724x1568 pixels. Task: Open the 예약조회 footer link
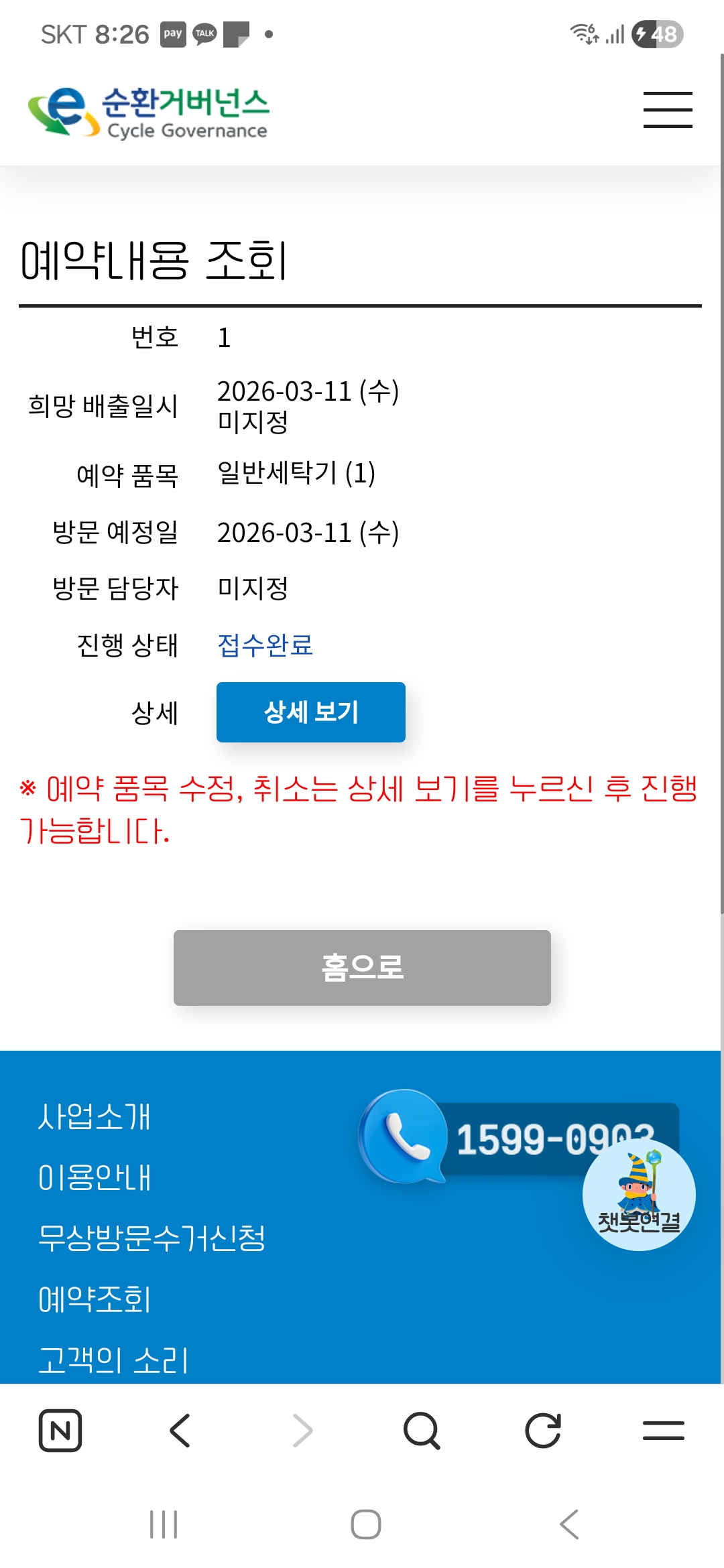[x=95, y=1299]
